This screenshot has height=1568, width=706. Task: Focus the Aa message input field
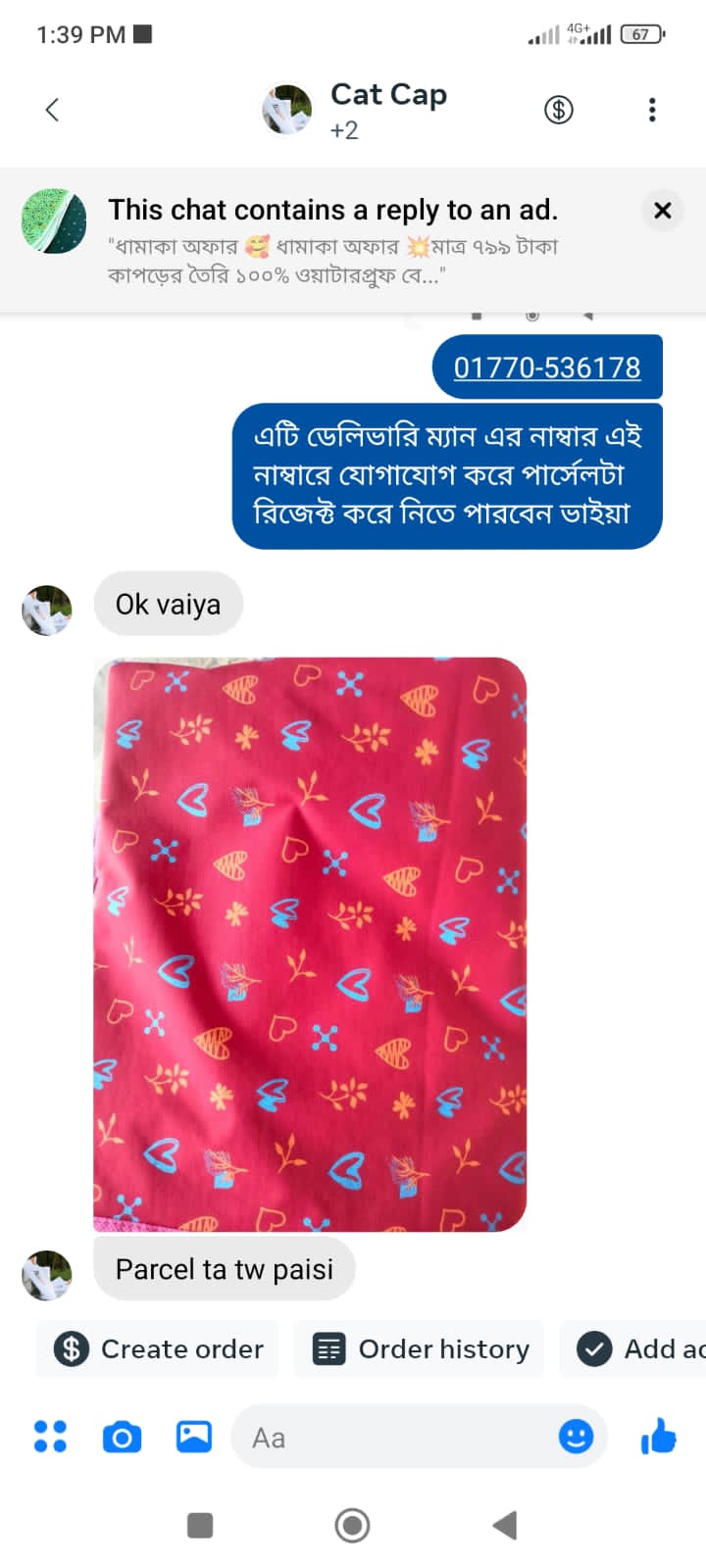(392, 1438)
